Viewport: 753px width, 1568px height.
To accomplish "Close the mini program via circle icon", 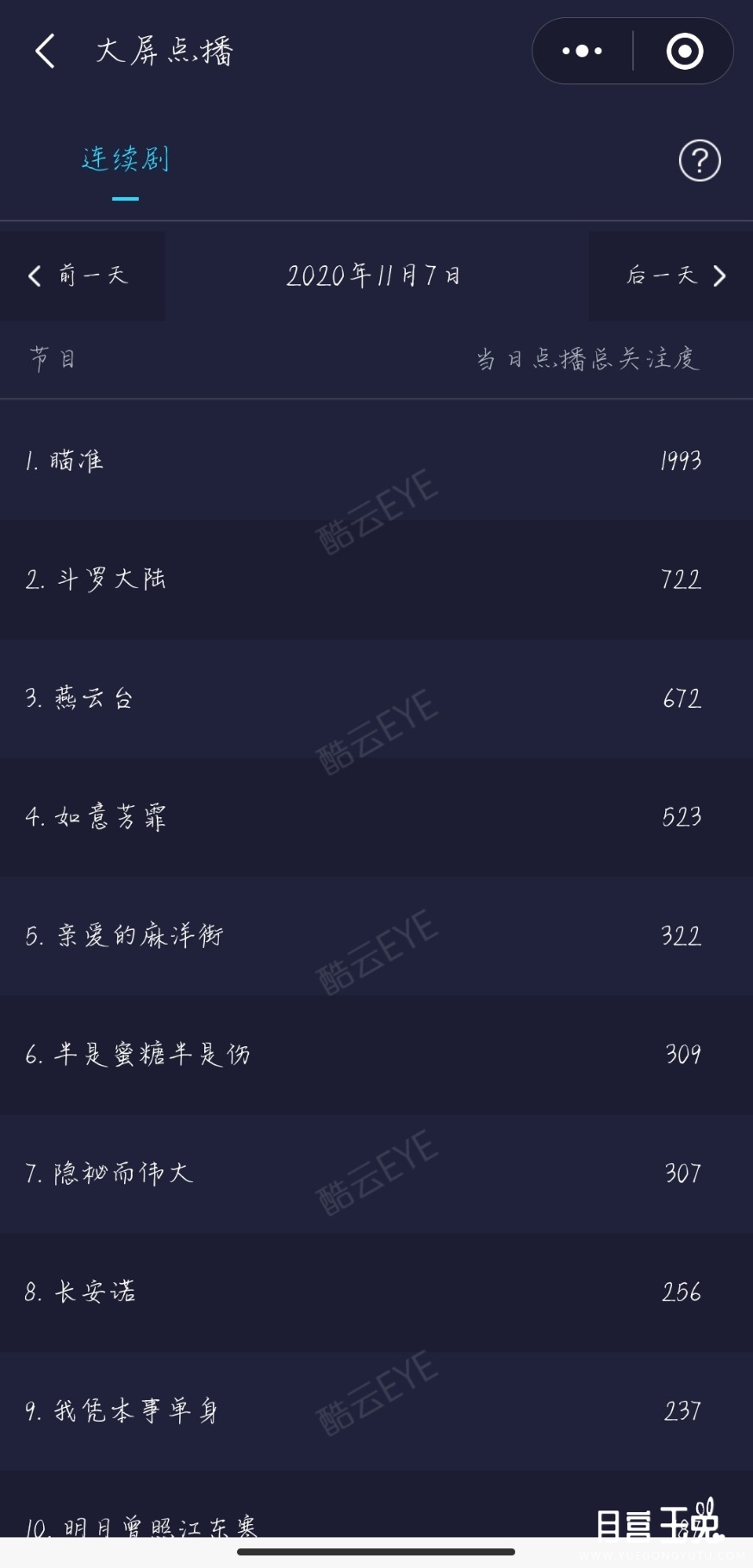I will [x=685, y=51].
